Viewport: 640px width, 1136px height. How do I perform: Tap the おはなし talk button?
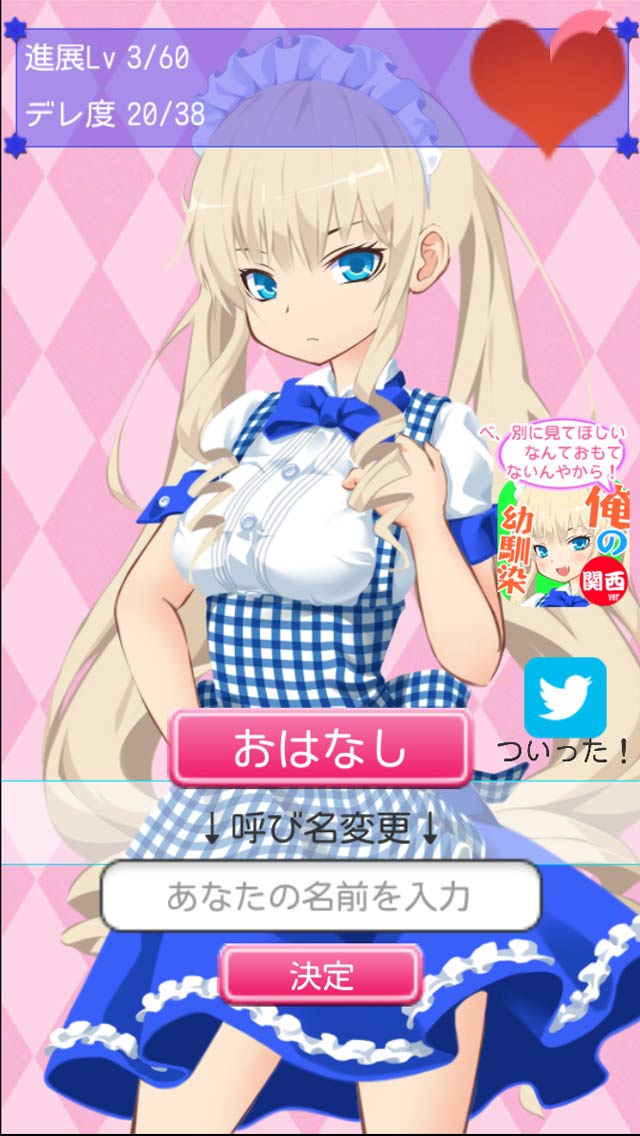pyautogui.click(x=320, y=749)
